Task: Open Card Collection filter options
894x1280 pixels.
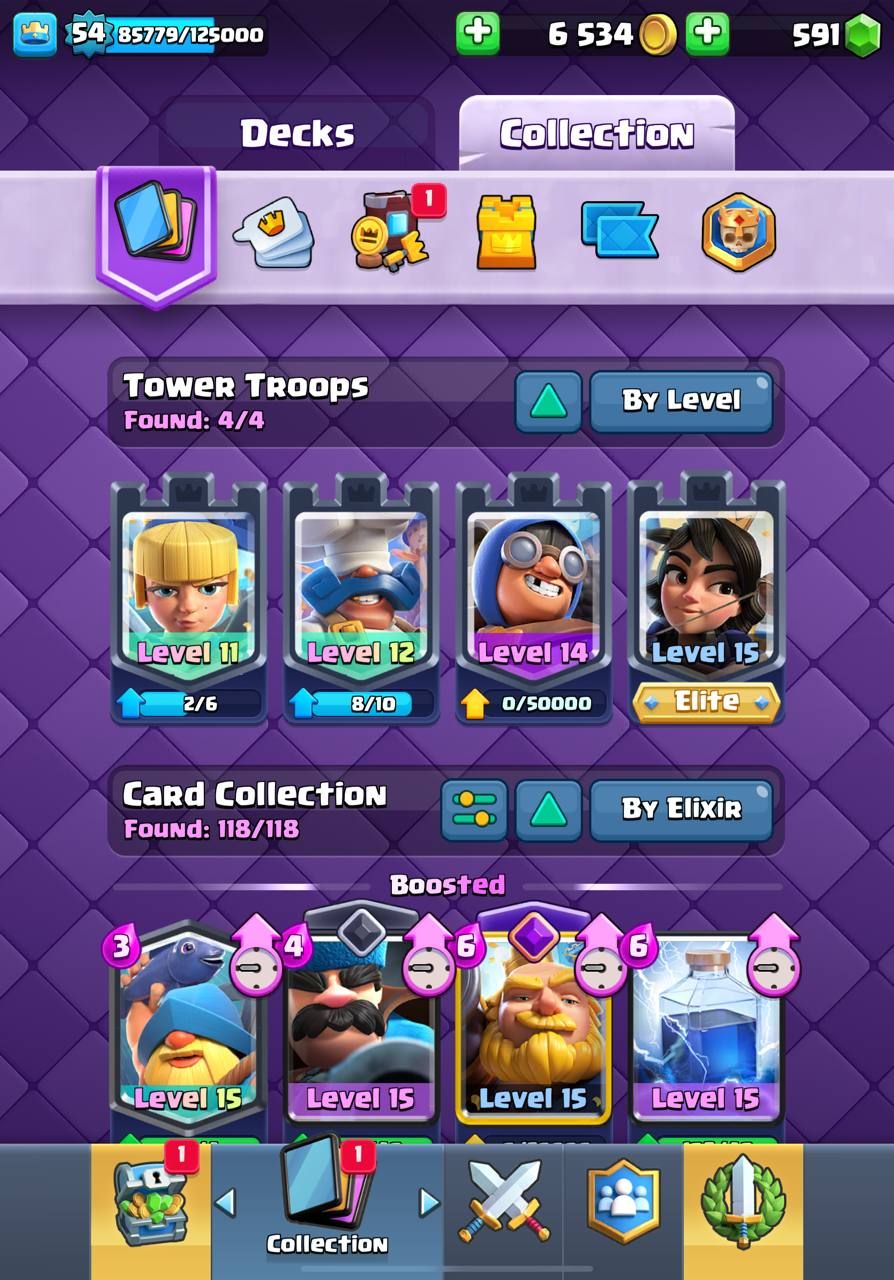Action: pos(474,809)
